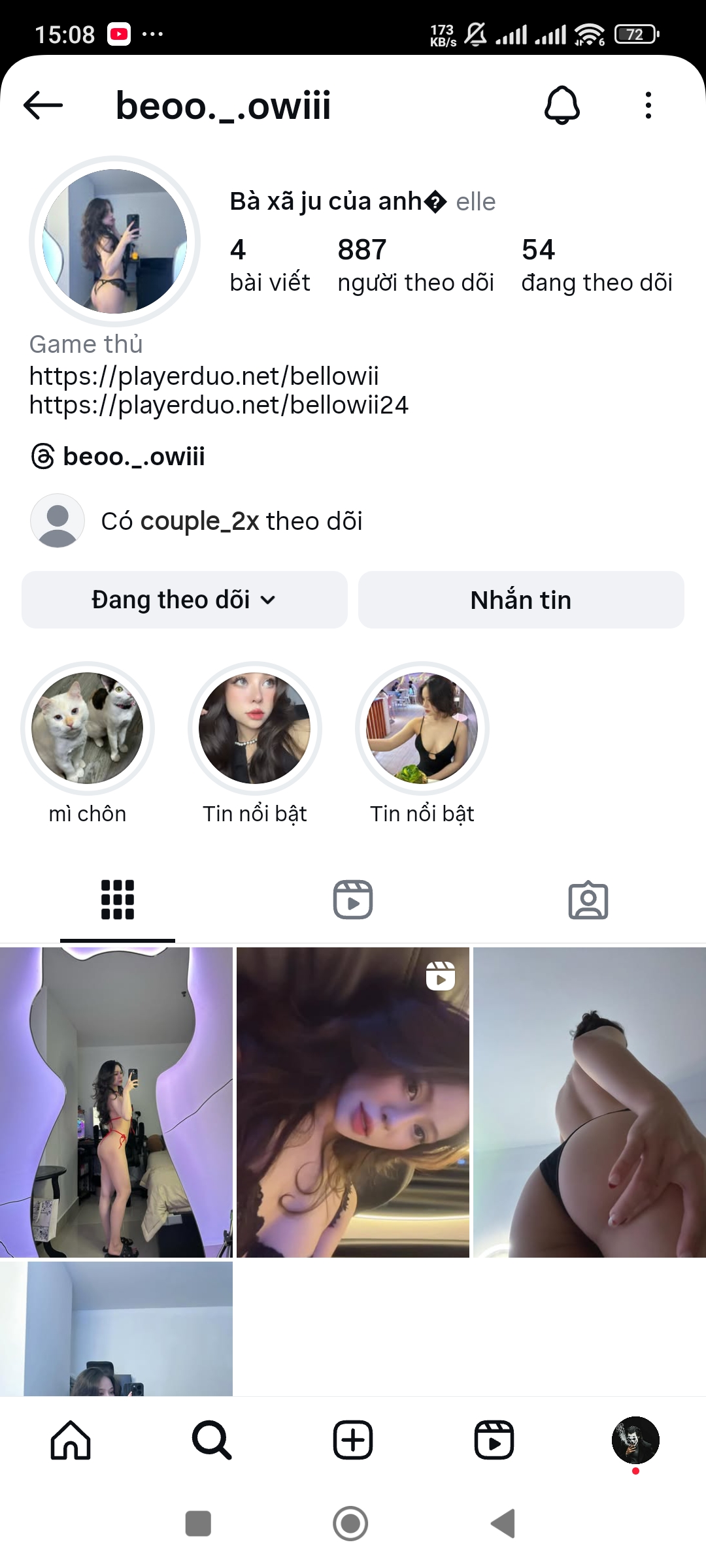This screenshot has width=706, height=1568.
Task: Open the notifications bell for this profile
Action: (x=562, y=105)
